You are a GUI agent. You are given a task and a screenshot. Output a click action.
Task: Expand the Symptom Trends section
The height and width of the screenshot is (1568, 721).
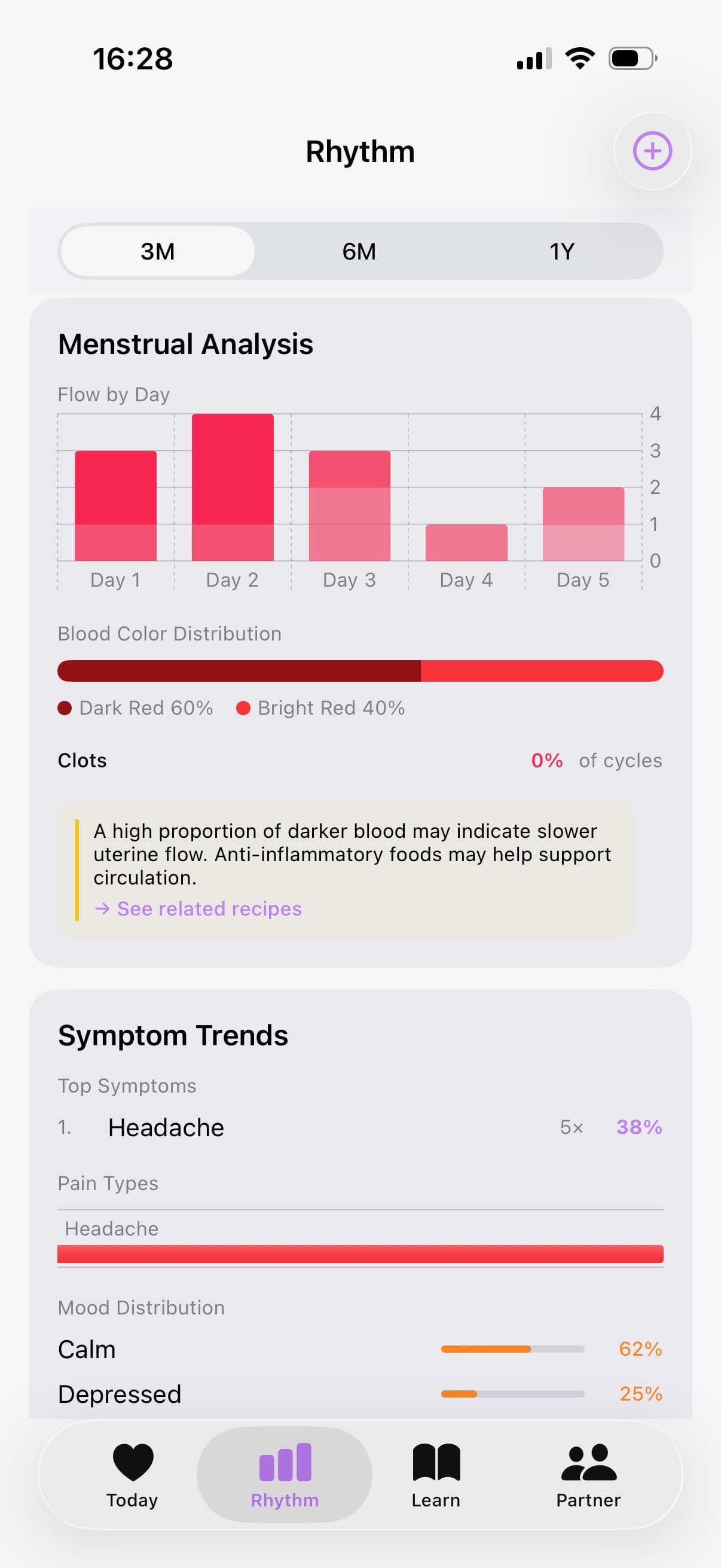(x=173, y=1034)
